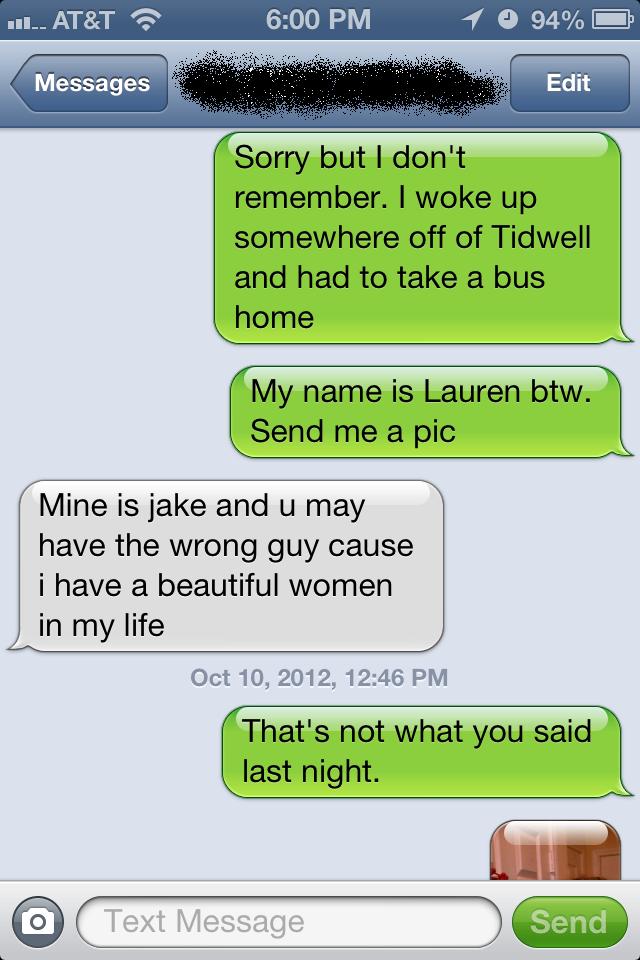This screenshot has height=960, width=640.
Task: Go back to the Messages list
Action: pyautogui.click(x=90, y=83)
